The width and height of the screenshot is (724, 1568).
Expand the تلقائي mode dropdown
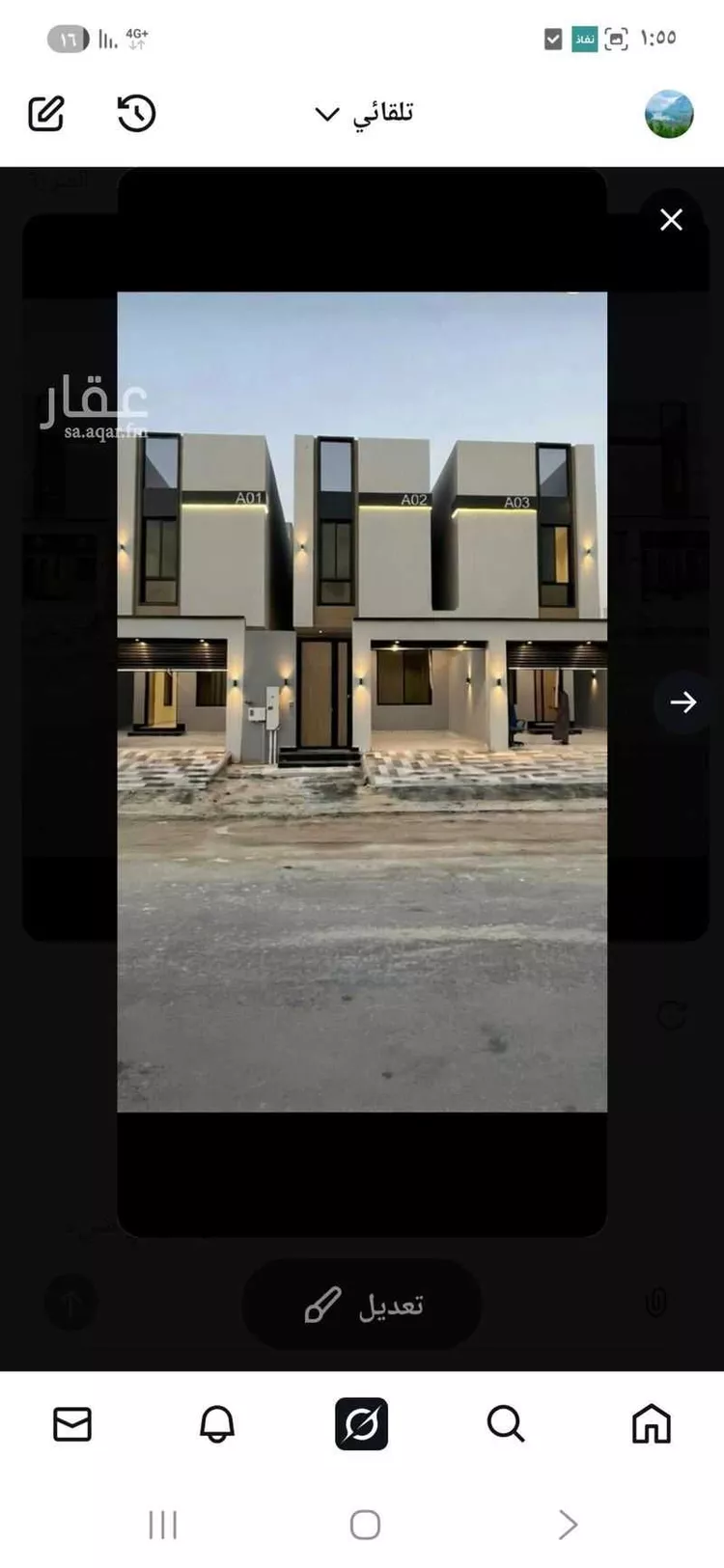pyautogui.click(x=363, y=114)
